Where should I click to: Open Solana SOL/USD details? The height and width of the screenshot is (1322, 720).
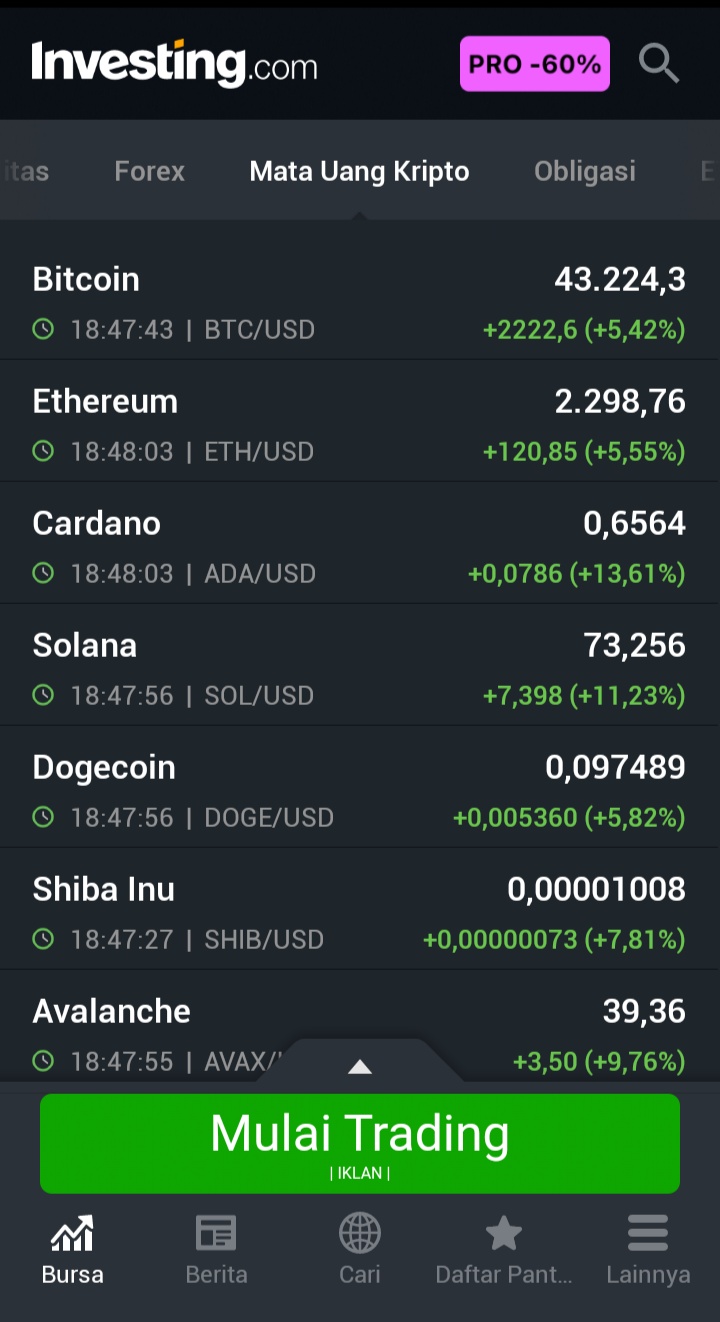coord(359,667)
